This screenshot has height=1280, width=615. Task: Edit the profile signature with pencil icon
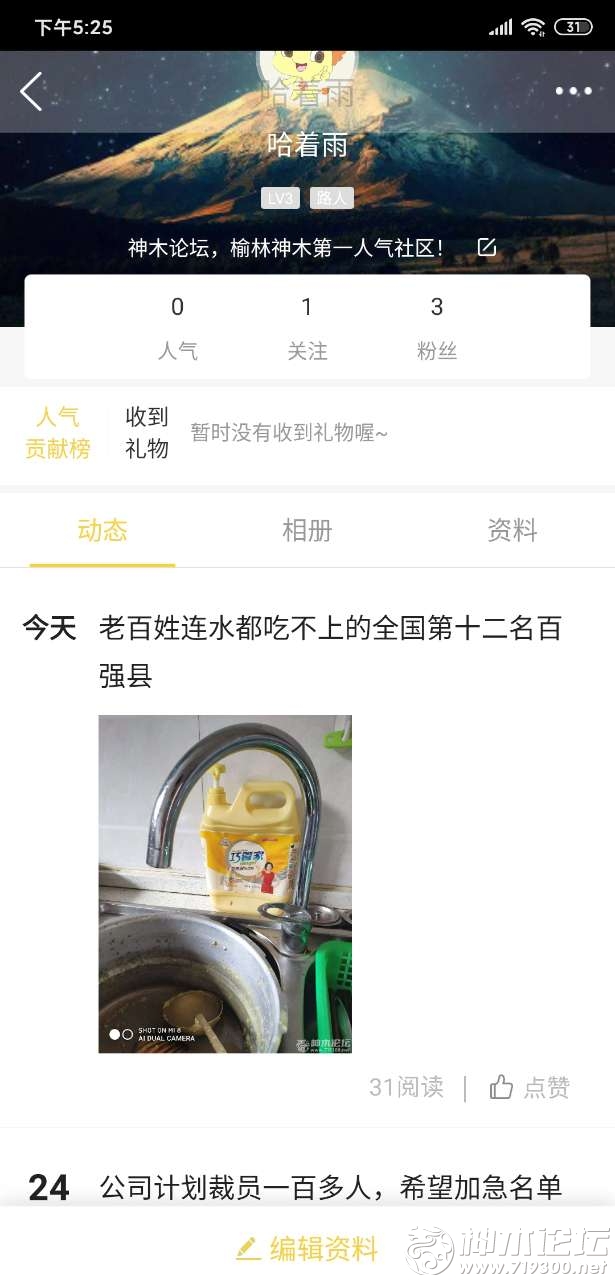click(x=487, y=247)
